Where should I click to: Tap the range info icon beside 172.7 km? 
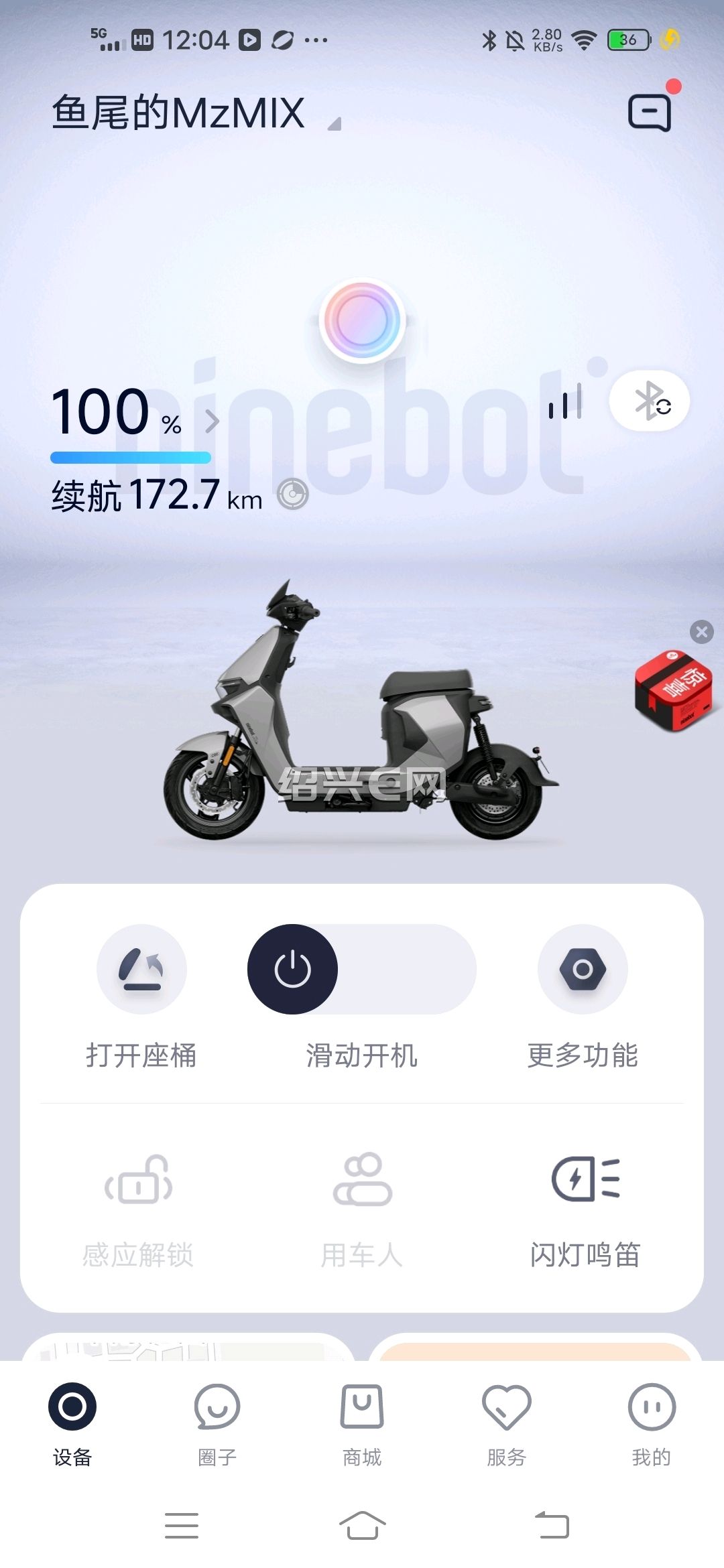pos(293,495)
